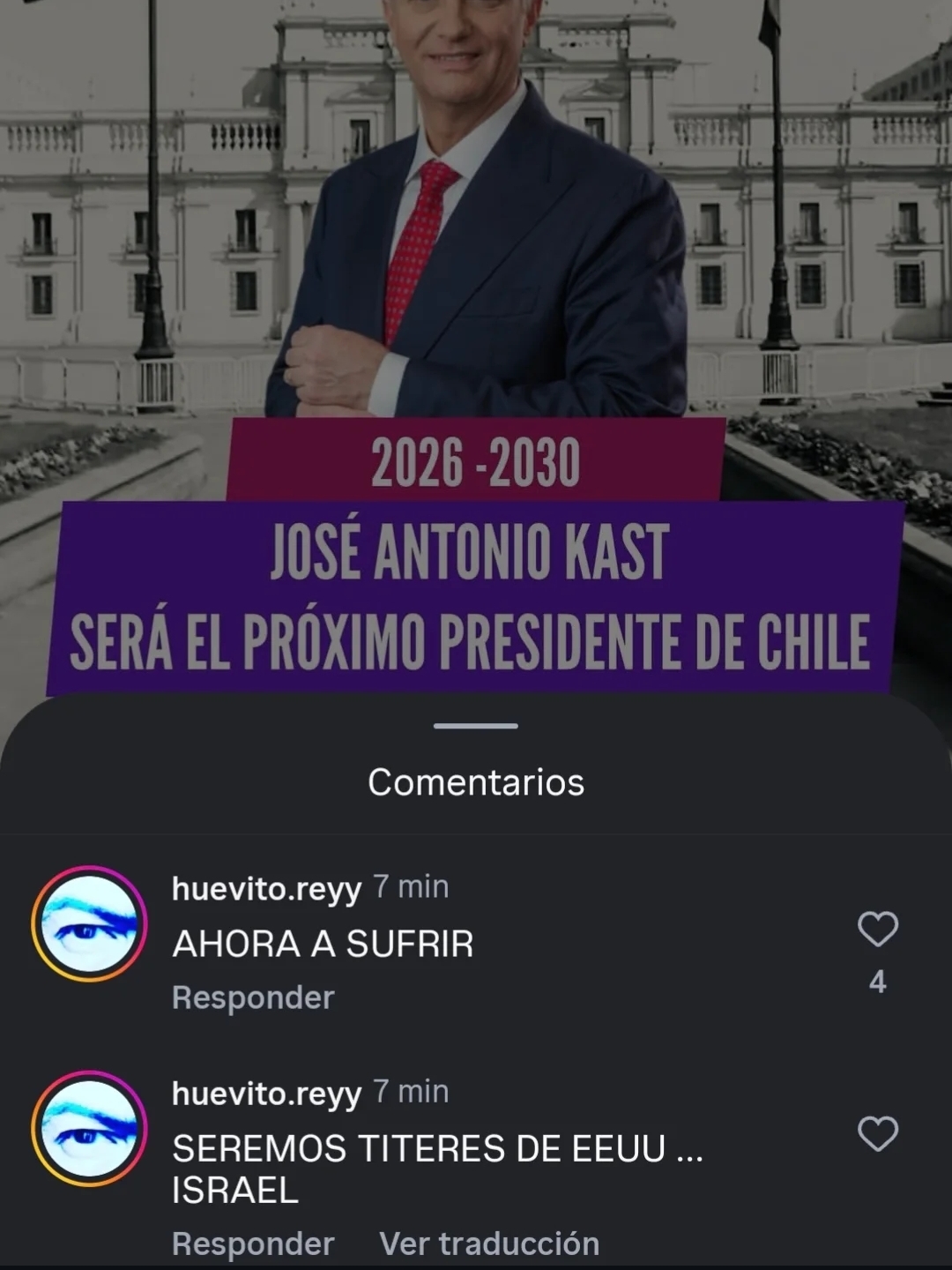Tap the handle above the Comentarios title
Screen dimensions: 952x1270
point(476,726)
